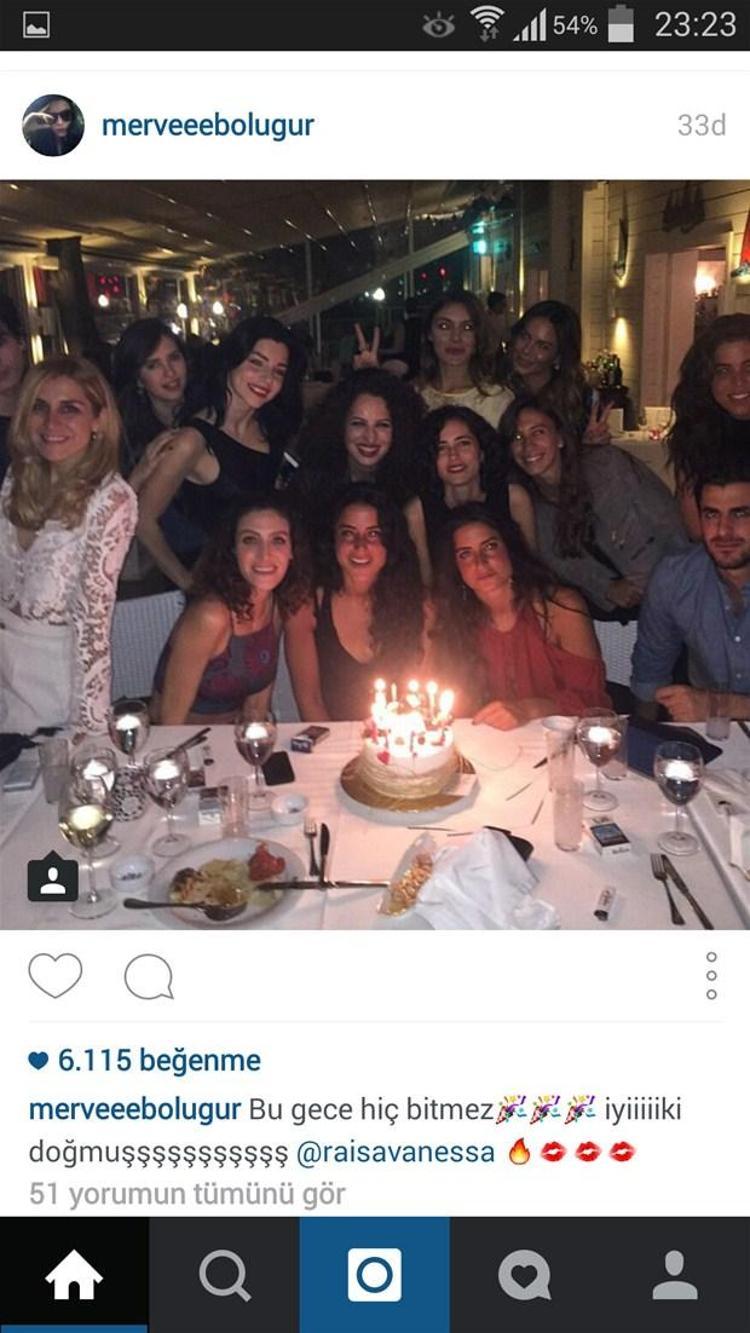Switch to the Search tab
The width and height of the screenshot is (750, 1333).
click(x=224, y=1275)
